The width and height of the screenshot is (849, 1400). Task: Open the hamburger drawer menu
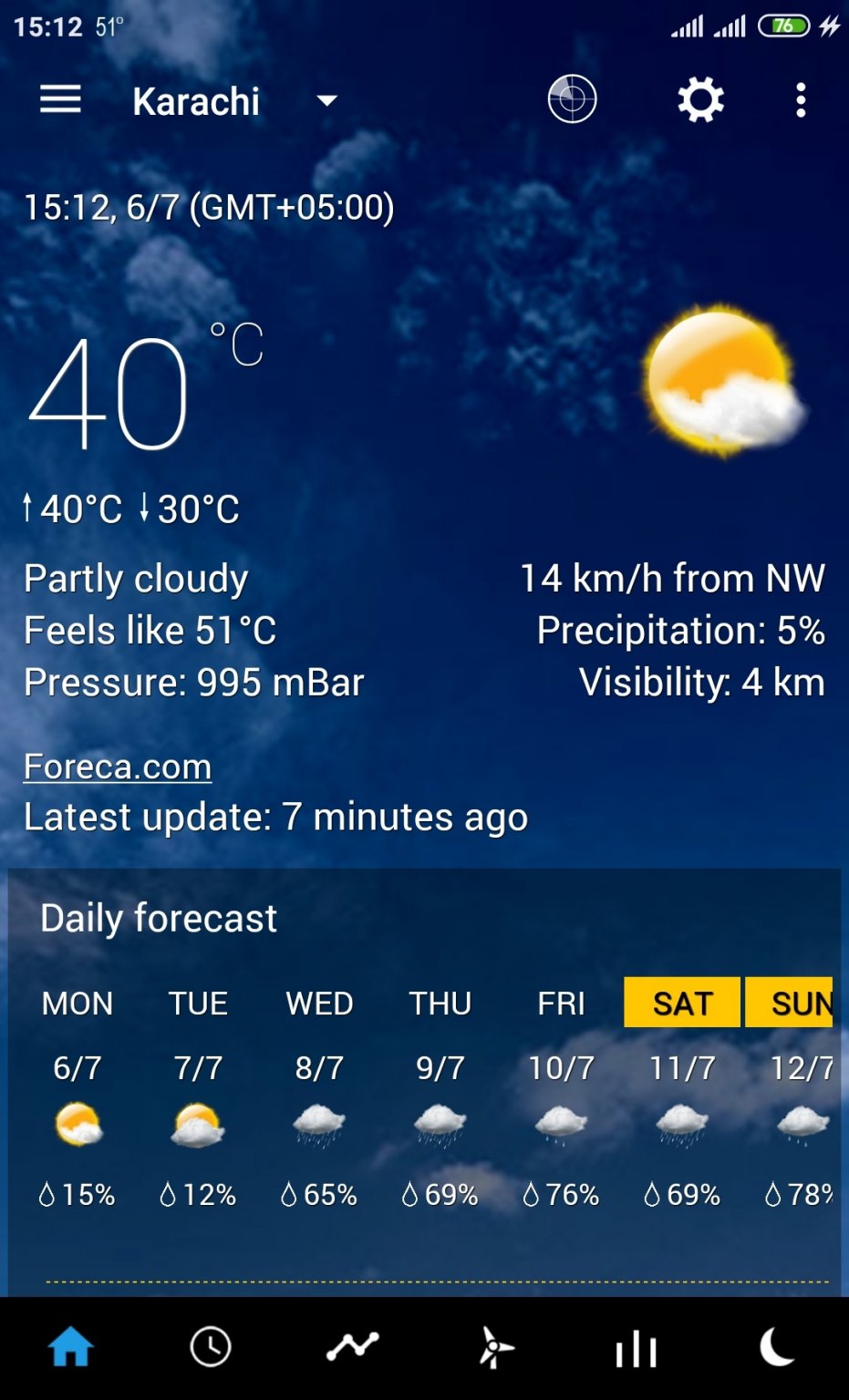(x=60, y=100)
